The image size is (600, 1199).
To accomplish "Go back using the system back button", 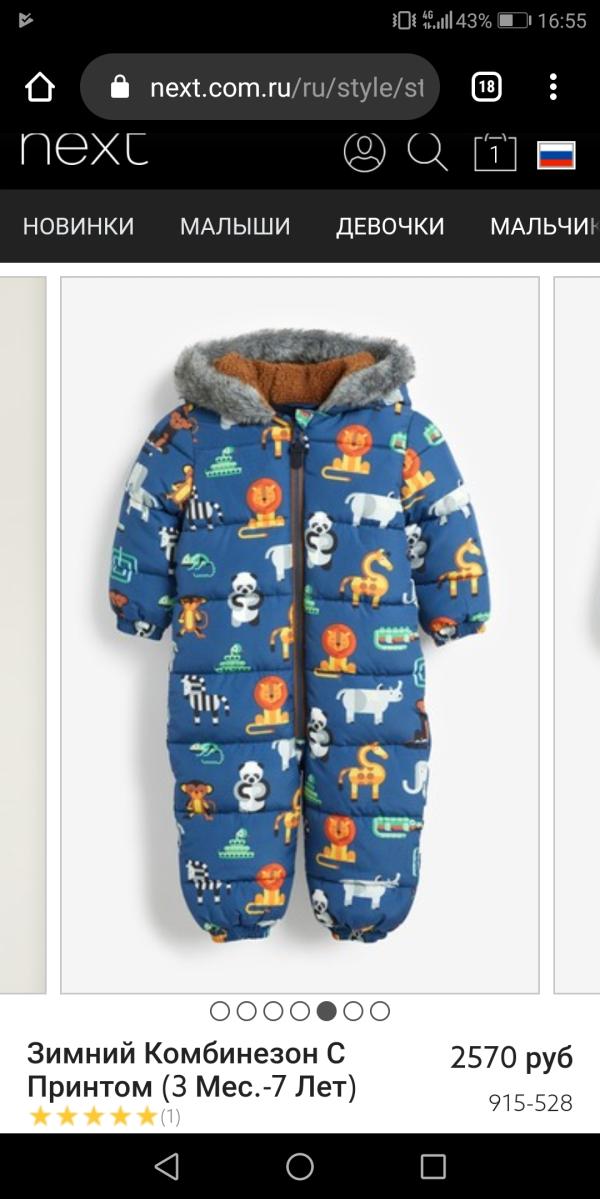I will (167, 1166).
